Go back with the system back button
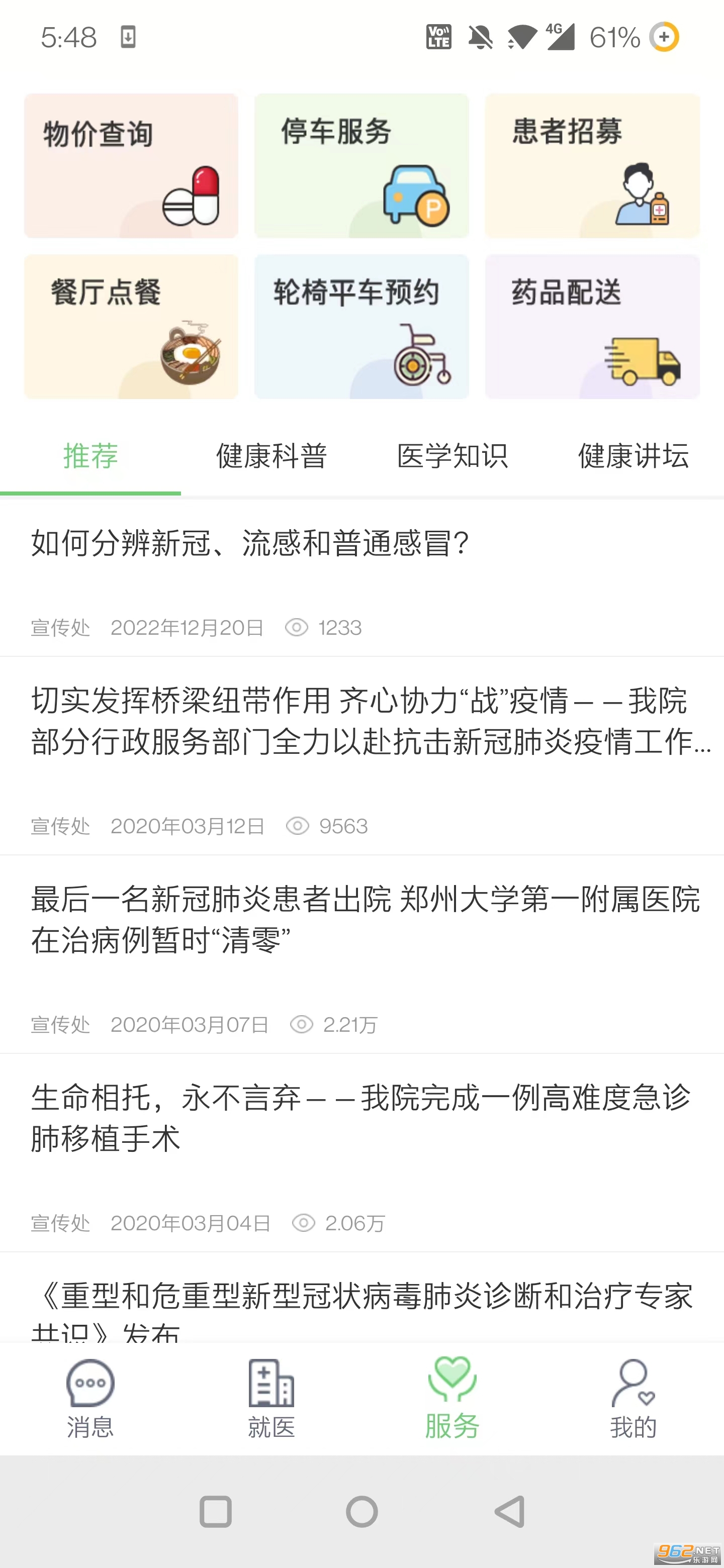Viewport: 724px width, 1568px height. 509,1511
